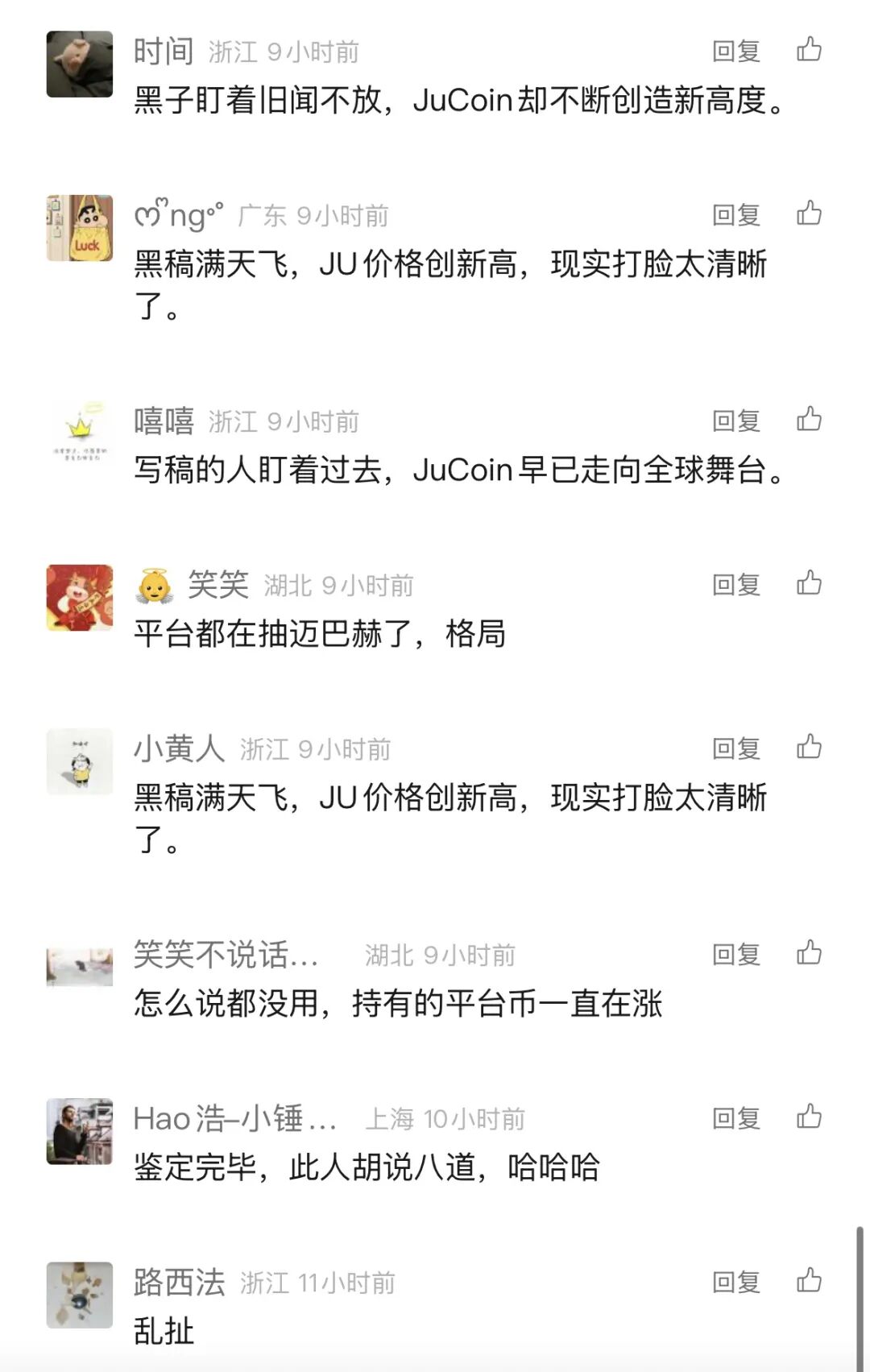Like 小黄人's comment
The image size is (870, 1372).
pos(809,747)
